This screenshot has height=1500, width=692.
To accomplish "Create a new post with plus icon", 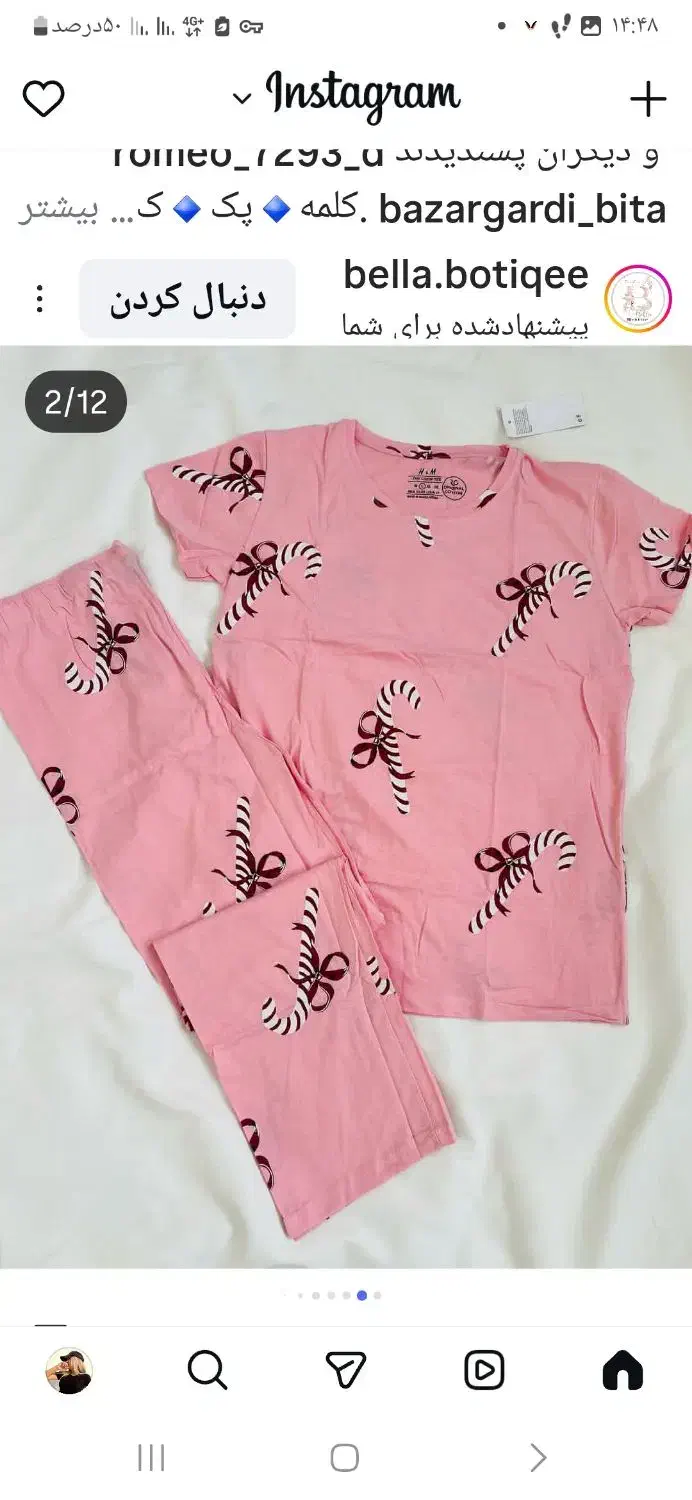I will pos(648,99).
